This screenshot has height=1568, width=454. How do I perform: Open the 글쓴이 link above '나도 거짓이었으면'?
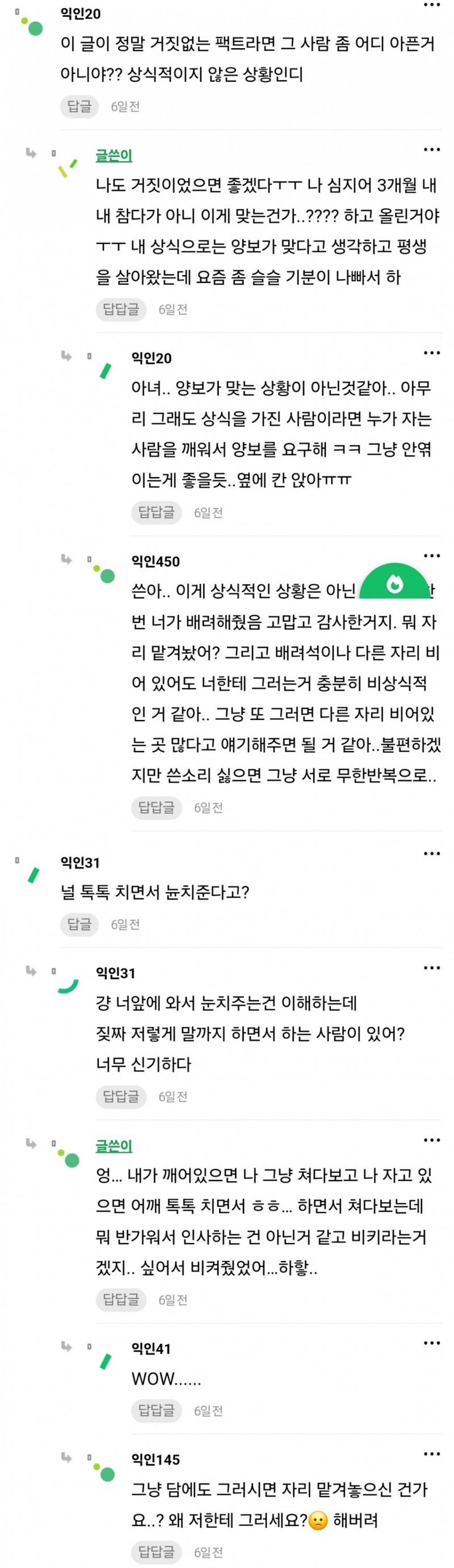pyautogui.click(x=114, y=155)
